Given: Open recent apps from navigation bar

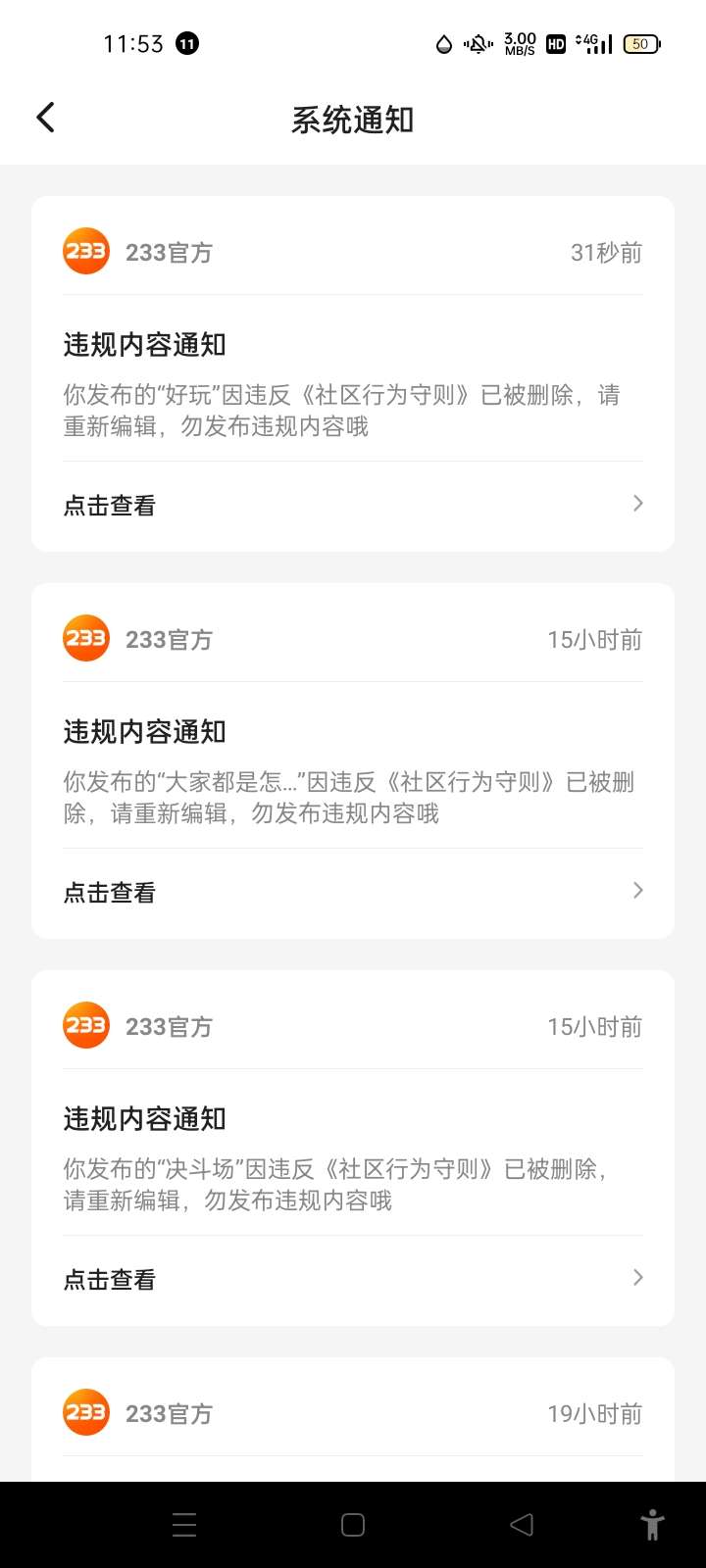Looking at the screenshot, I should coord(184,1525).
